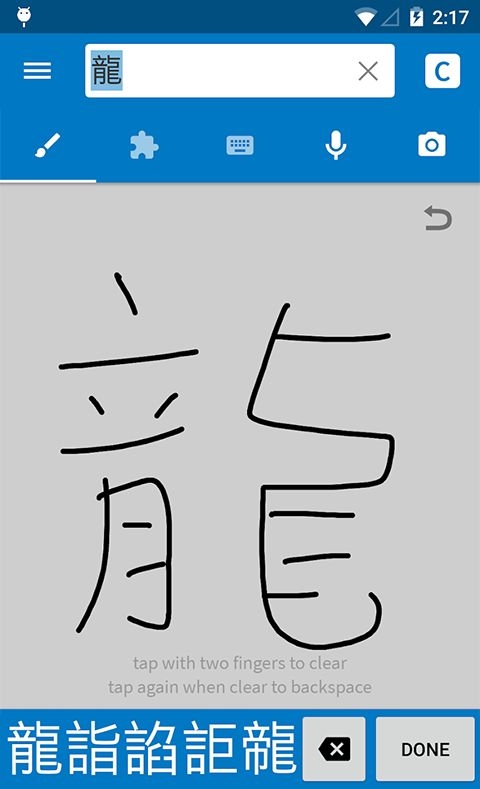Viewport: 480px width, 789px height.
Task: Clear the search field with the X
Action: click(x=368, y=71)
